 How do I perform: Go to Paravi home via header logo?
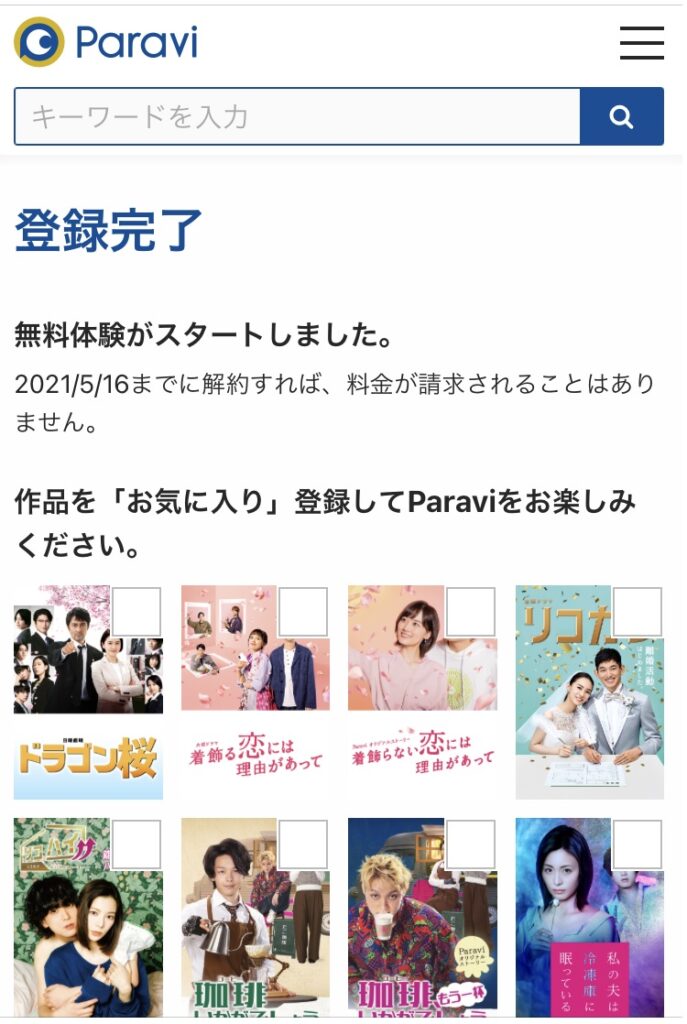point(106,43)
